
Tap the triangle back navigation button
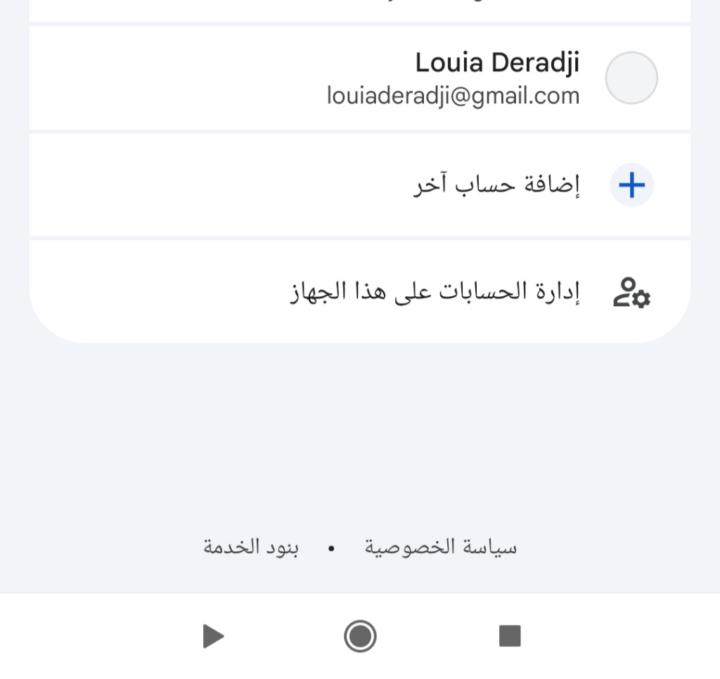pos(213,636)
